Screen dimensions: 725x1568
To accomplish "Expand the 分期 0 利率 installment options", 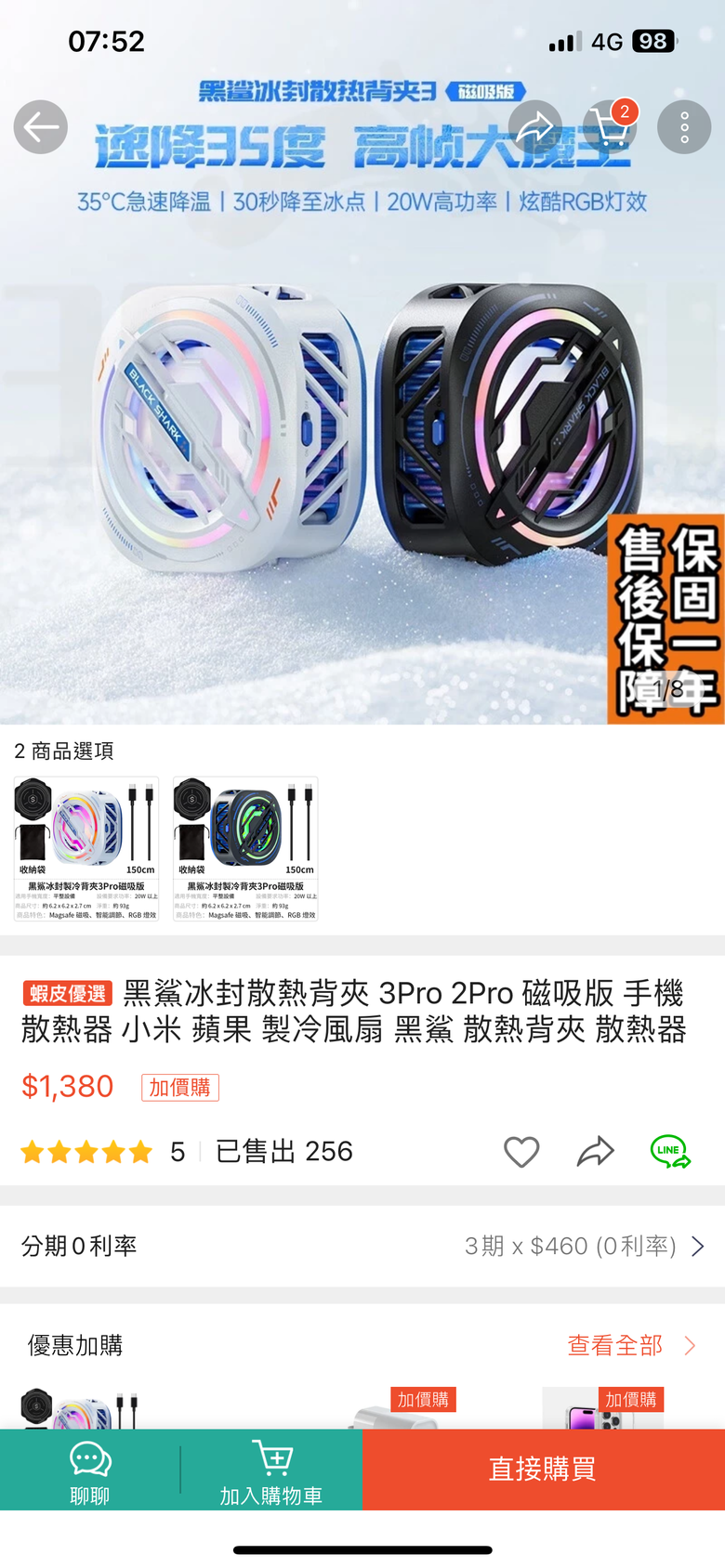I will 362,1246.
